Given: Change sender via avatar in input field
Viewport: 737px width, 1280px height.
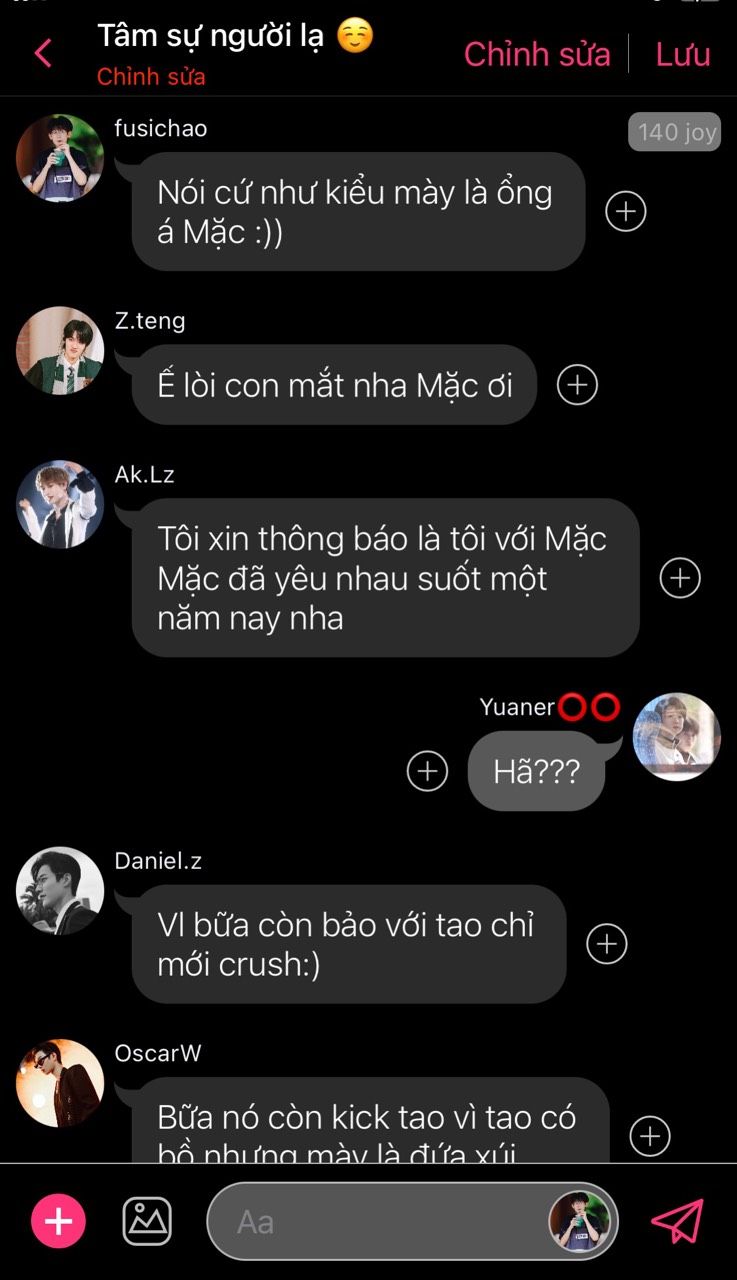Looking at the screenshot, I should (x=579, y=1221).
